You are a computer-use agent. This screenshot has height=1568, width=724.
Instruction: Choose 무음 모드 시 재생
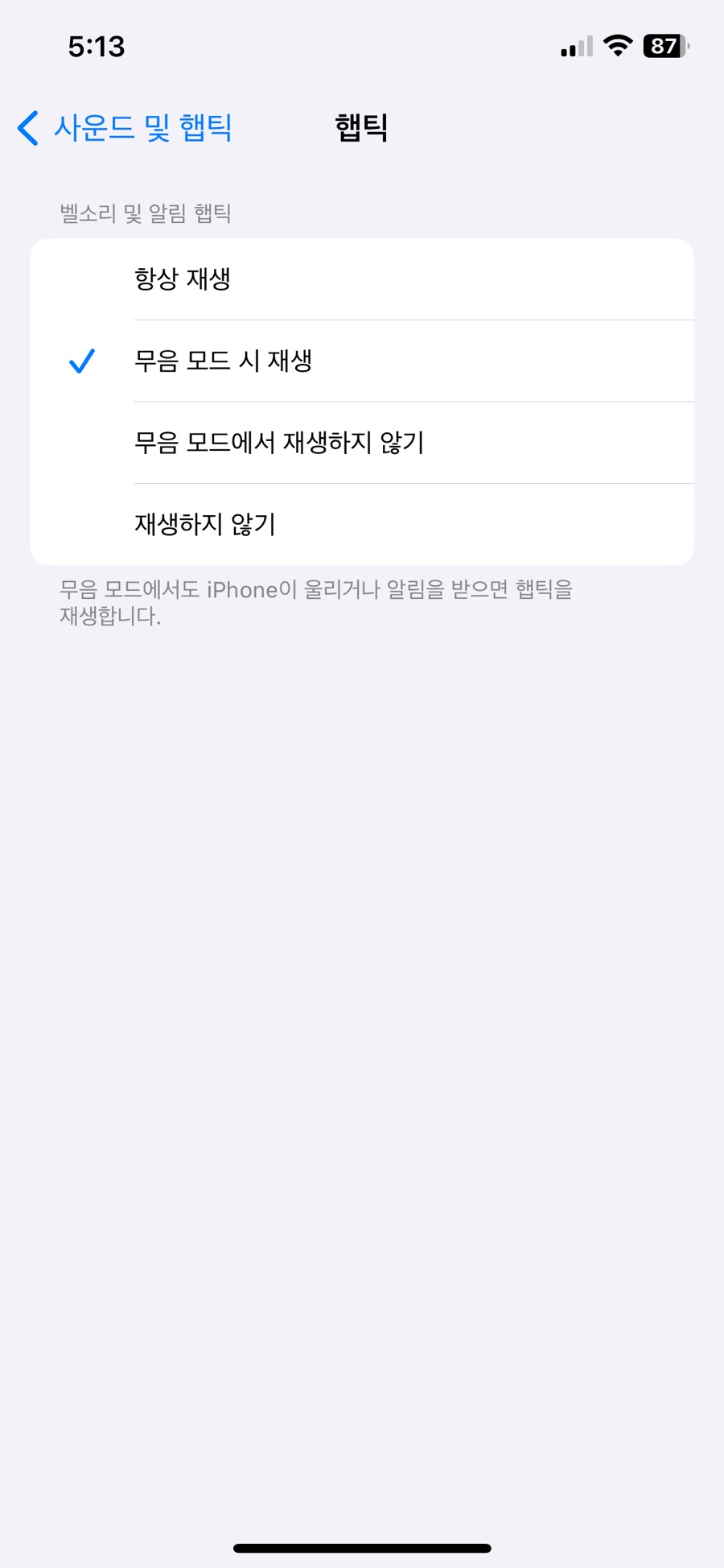(x=362, y=361)
